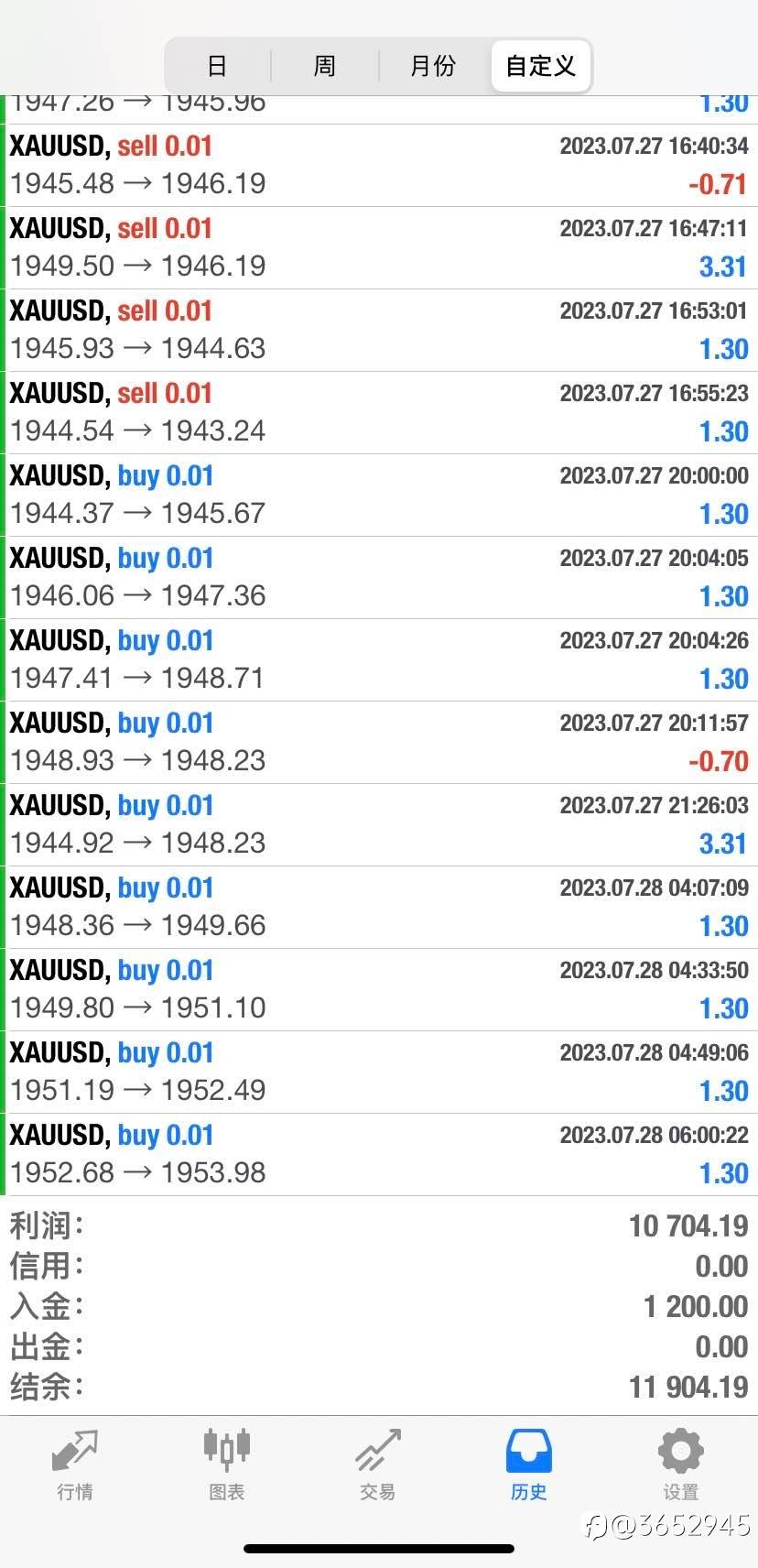758x1568 pixels.
Task: Open the buy trade at 04:07:09
Action: tap(379, 907)
